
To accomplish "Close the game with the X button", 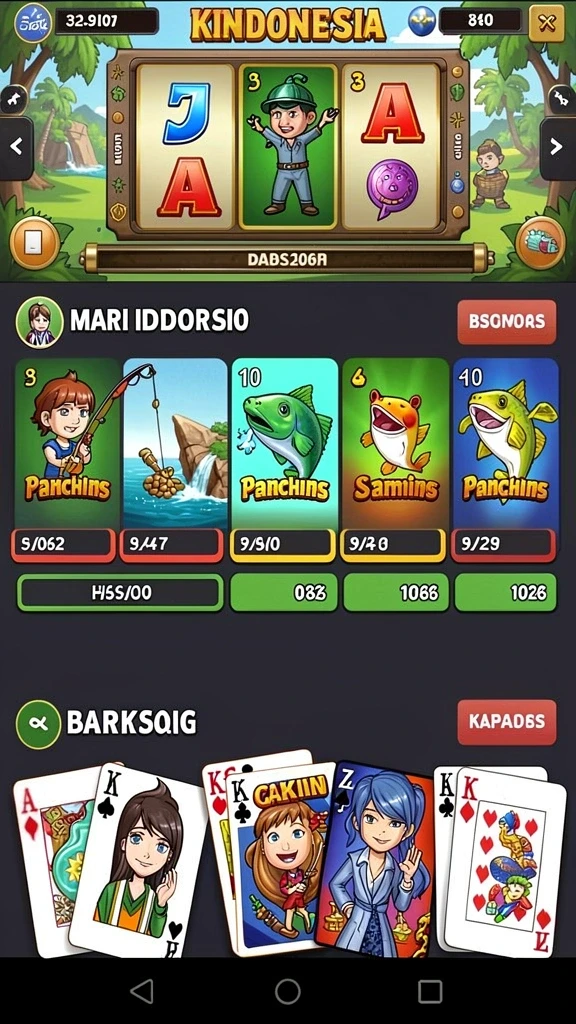I will [546, 23].
